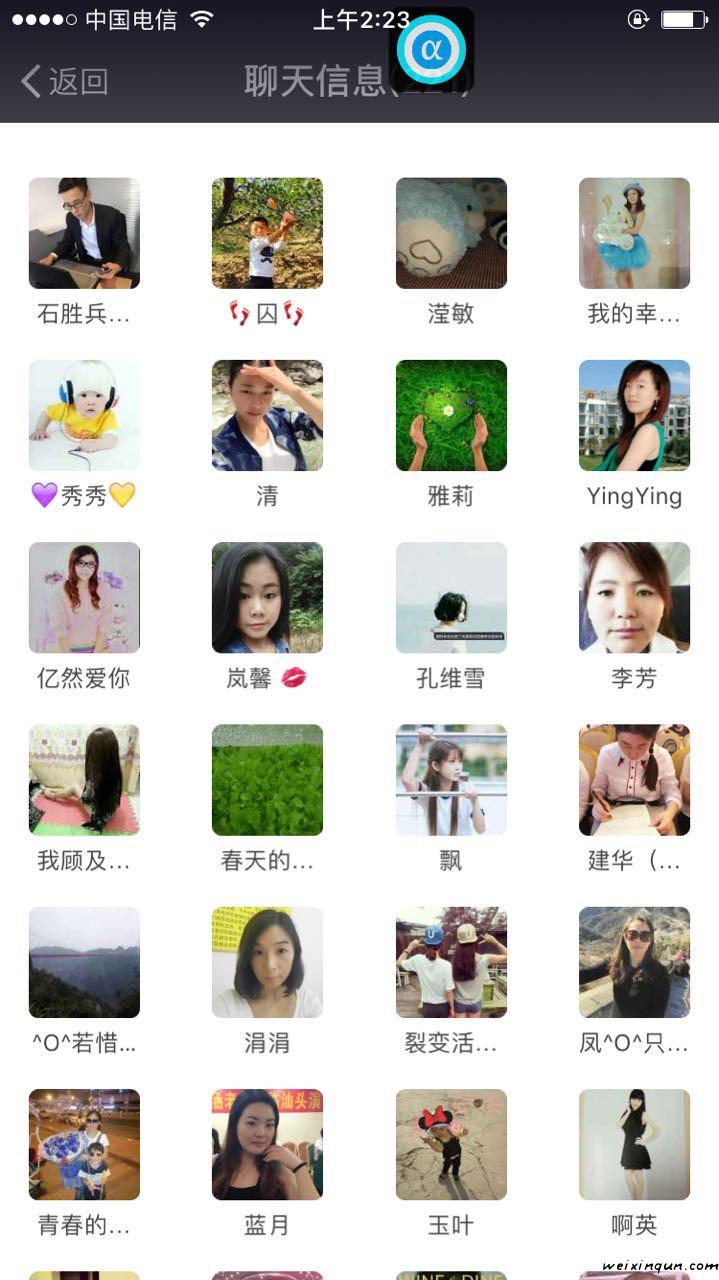Open the member starting with 建华

634,779
